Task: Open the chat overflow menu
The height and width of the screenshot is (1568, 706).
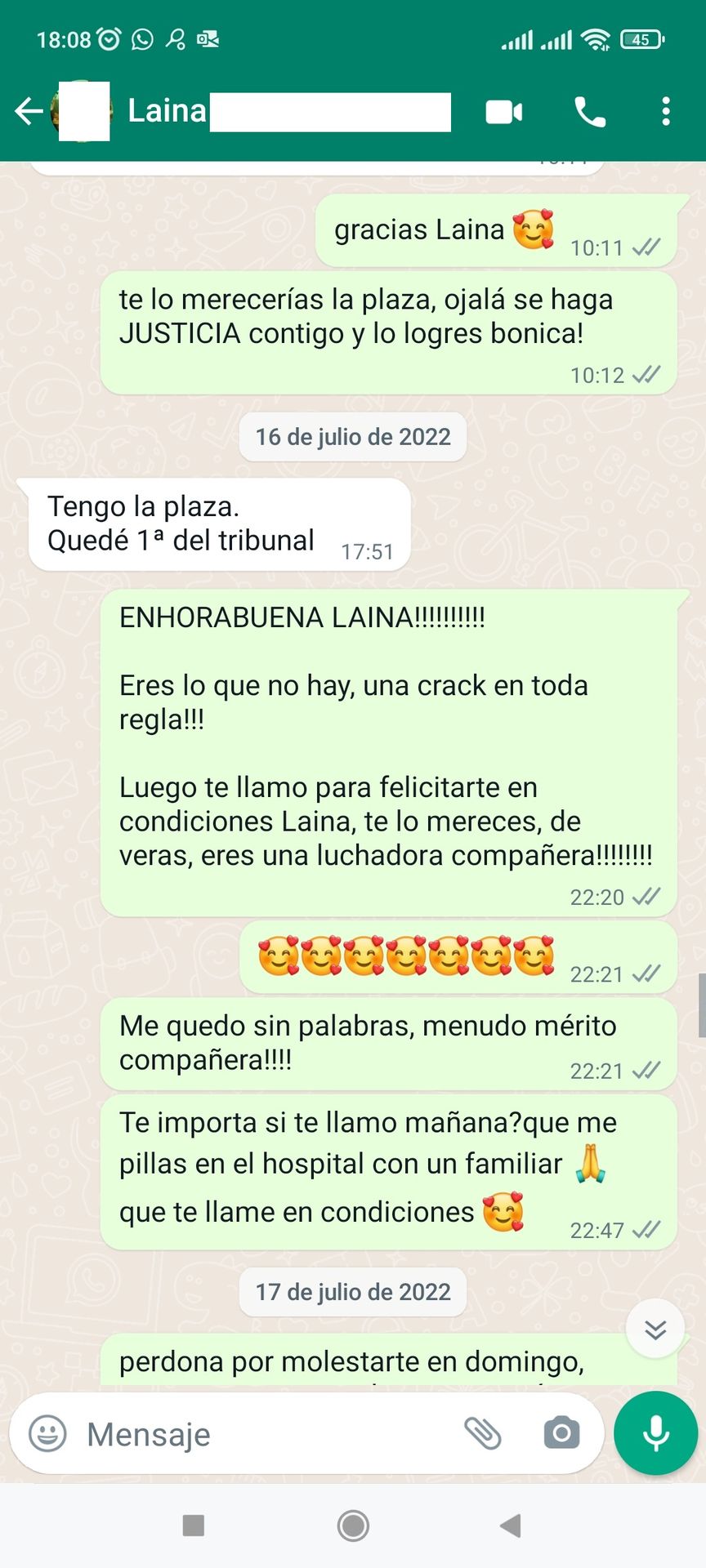Action: [x=666, y=112]
